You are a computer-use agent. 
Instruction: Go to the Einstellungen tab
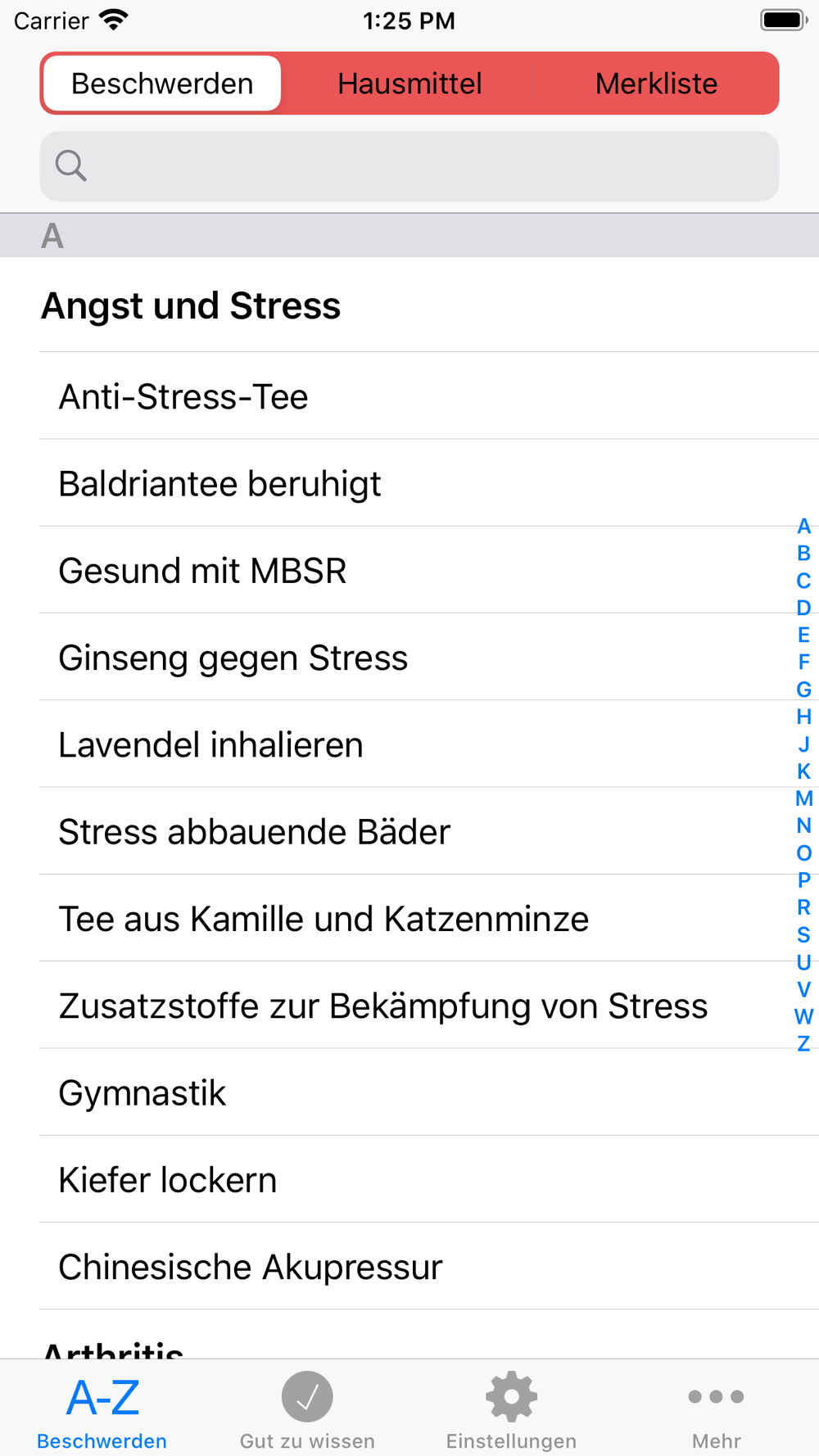(511, 1410)
